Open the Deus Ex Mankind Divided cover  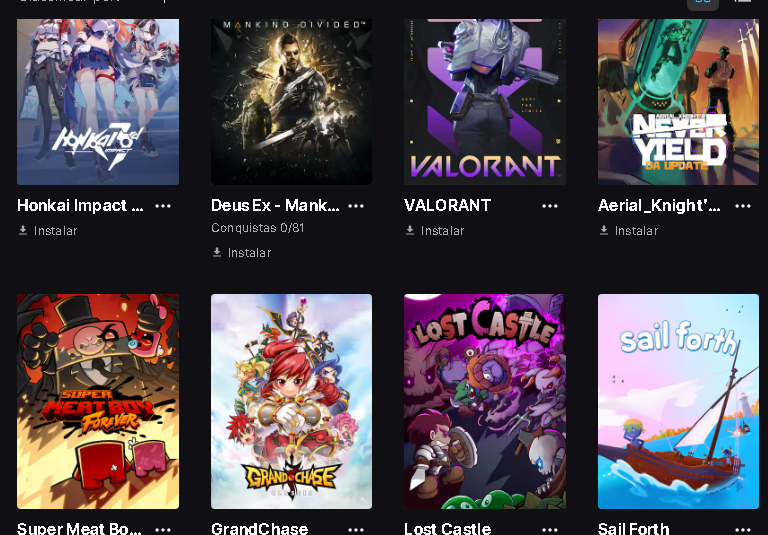pos(291,100)
